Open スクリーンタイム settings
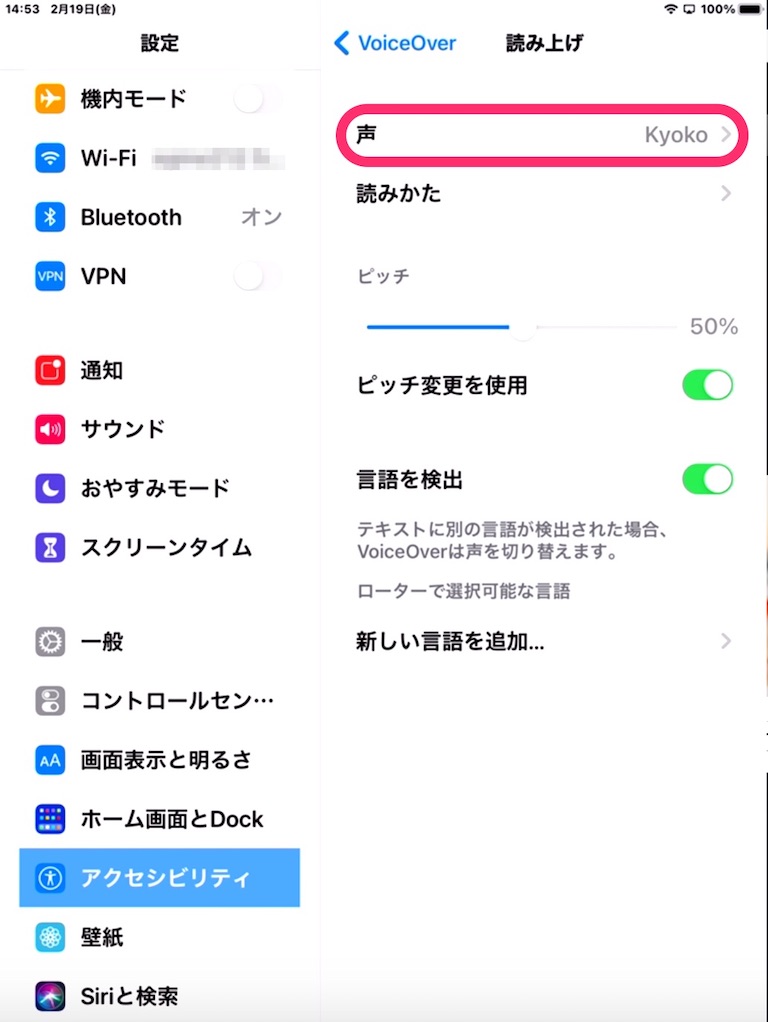This screenshot has width=768, height=1022. pyautogui.click(x=160, y=547)
